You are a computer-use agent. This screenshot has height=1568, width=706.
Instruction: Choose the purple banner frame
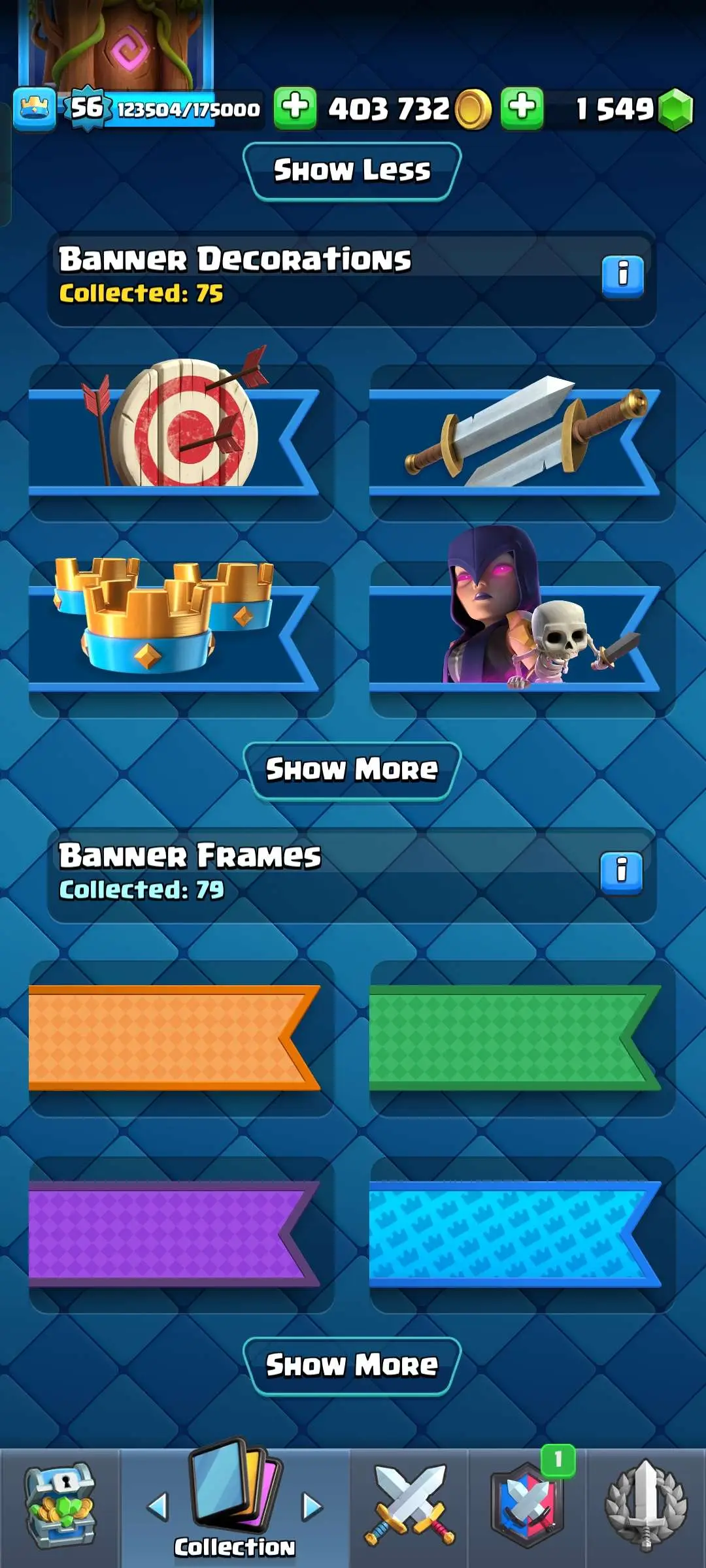pyautogui.click(x=180, y=1233)
